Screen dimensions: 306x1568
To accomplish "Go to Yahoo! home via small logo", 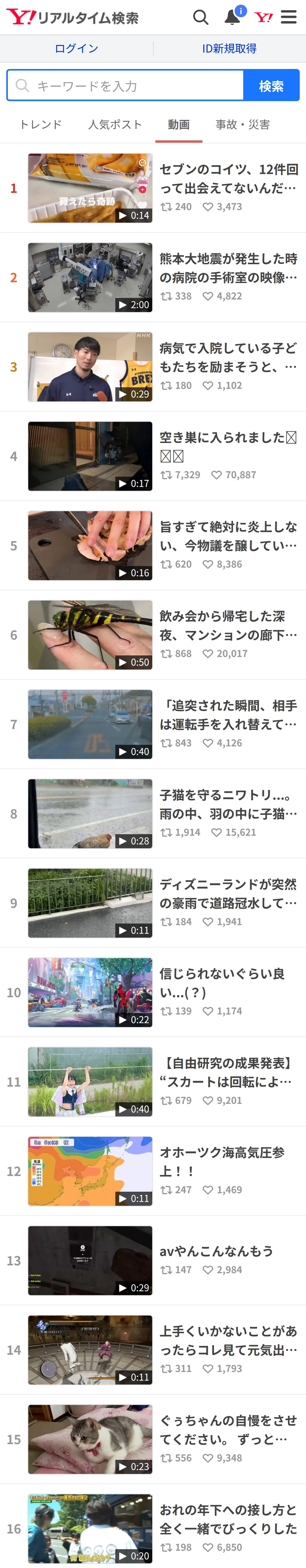I will point(263,17).
